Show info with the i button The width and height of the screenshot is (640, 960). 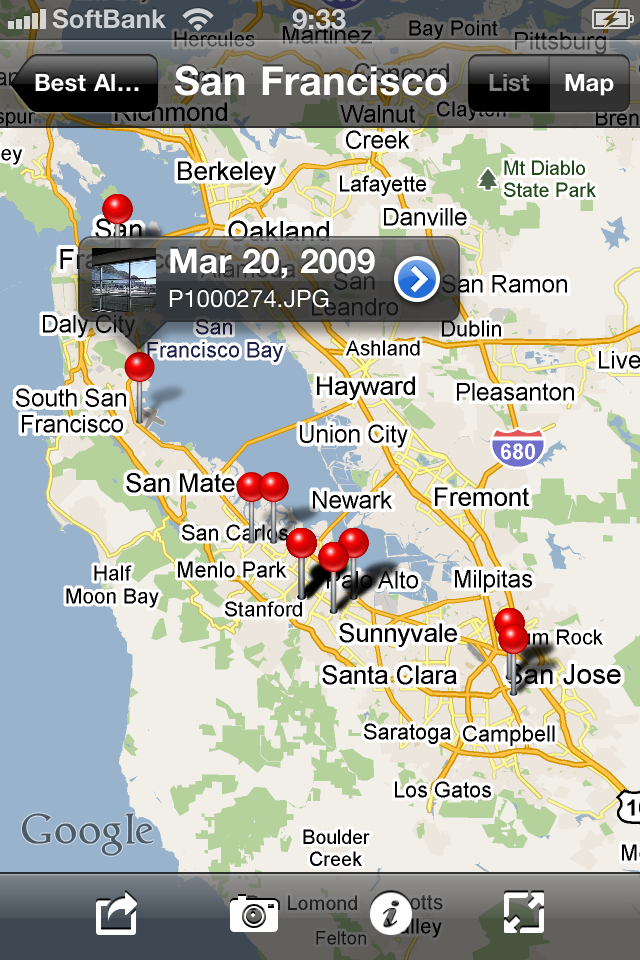(x=391, y=914)
